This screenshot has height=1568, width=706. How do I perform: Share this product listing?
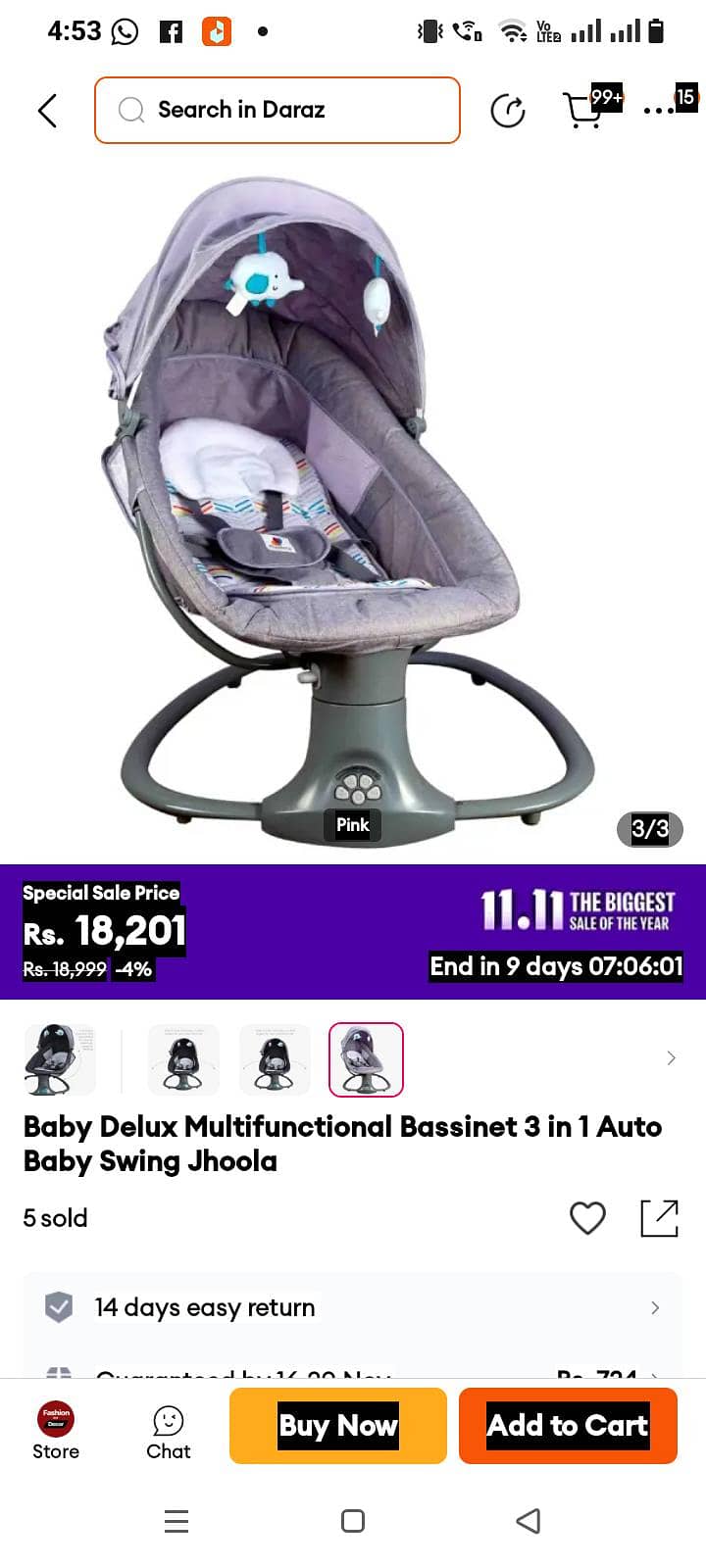pos(659,1218)
